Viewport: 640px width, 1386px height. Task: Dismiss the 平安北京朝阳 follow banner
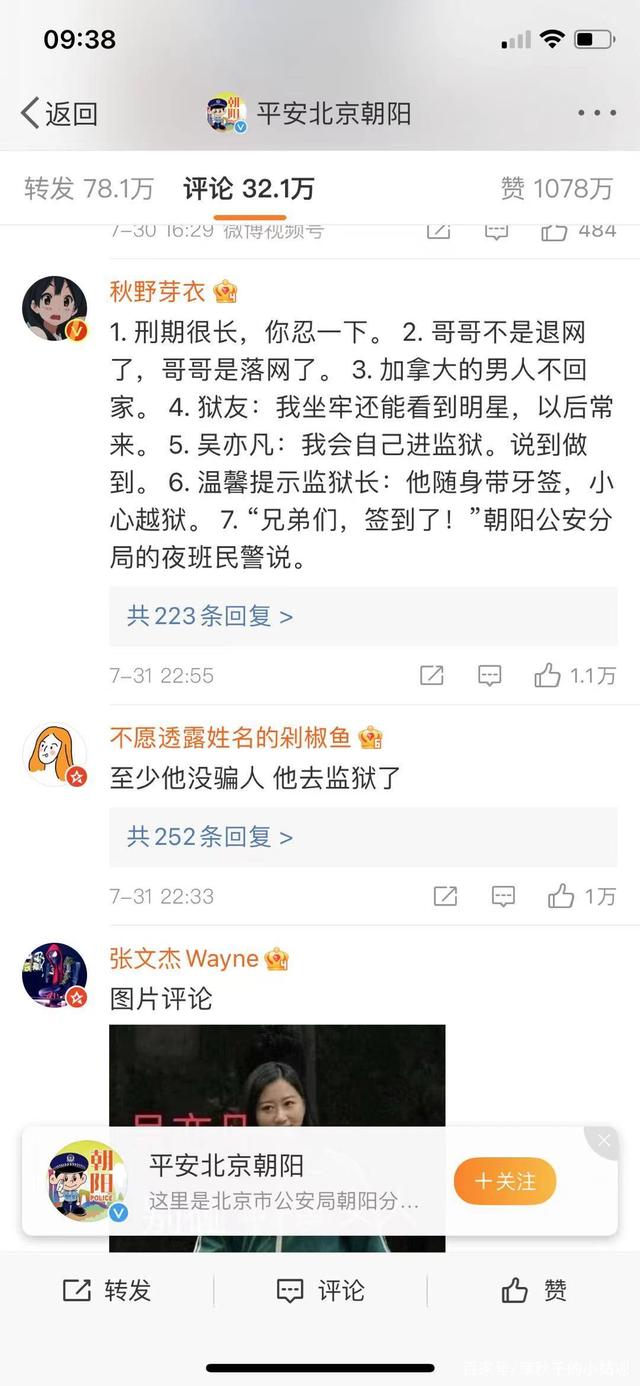[x=603, y=1140]
